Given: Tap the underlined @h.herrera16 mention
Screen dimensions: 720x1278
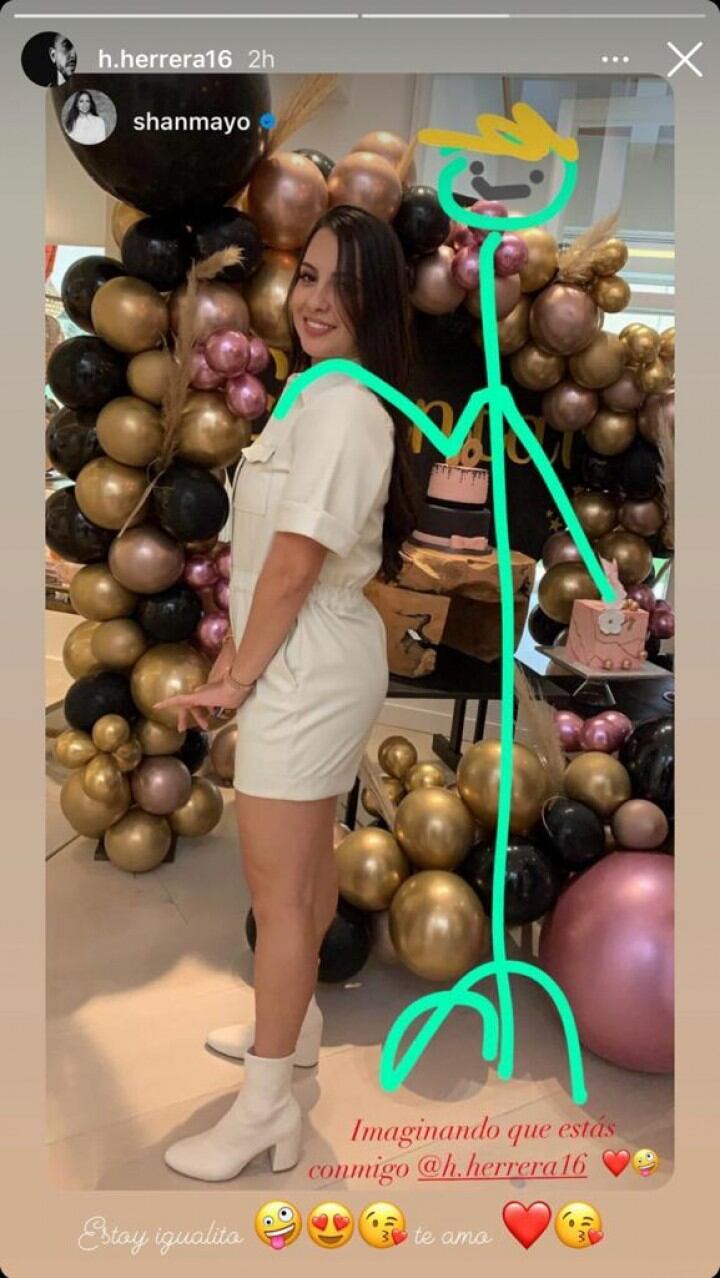Looking at the screenshot, I should (502, 1167).
